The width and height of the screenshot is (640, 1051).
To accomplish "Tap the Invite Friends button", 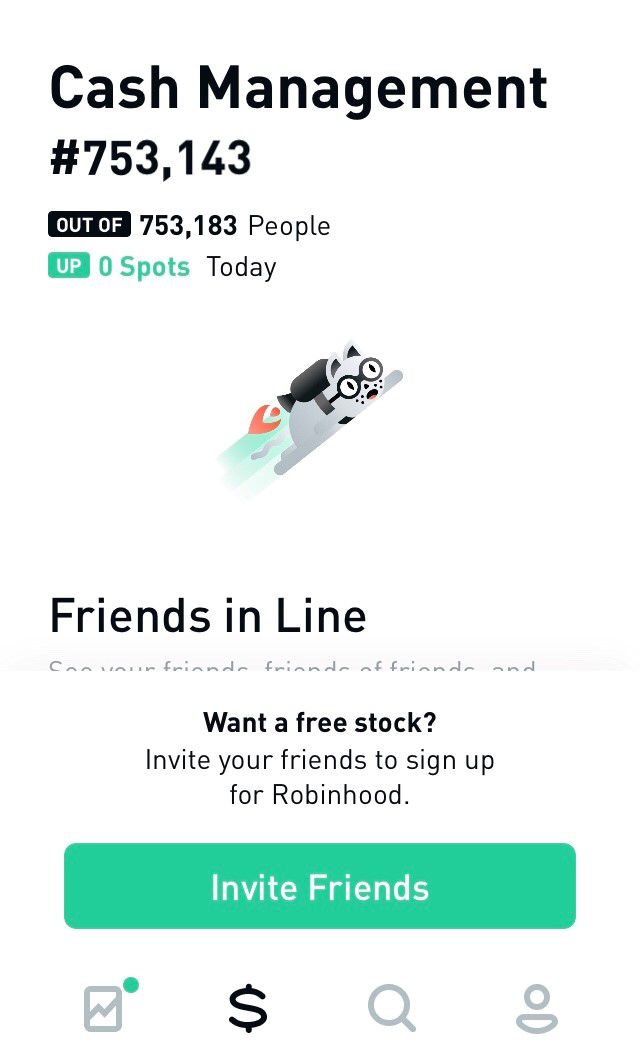I will 319,886.
